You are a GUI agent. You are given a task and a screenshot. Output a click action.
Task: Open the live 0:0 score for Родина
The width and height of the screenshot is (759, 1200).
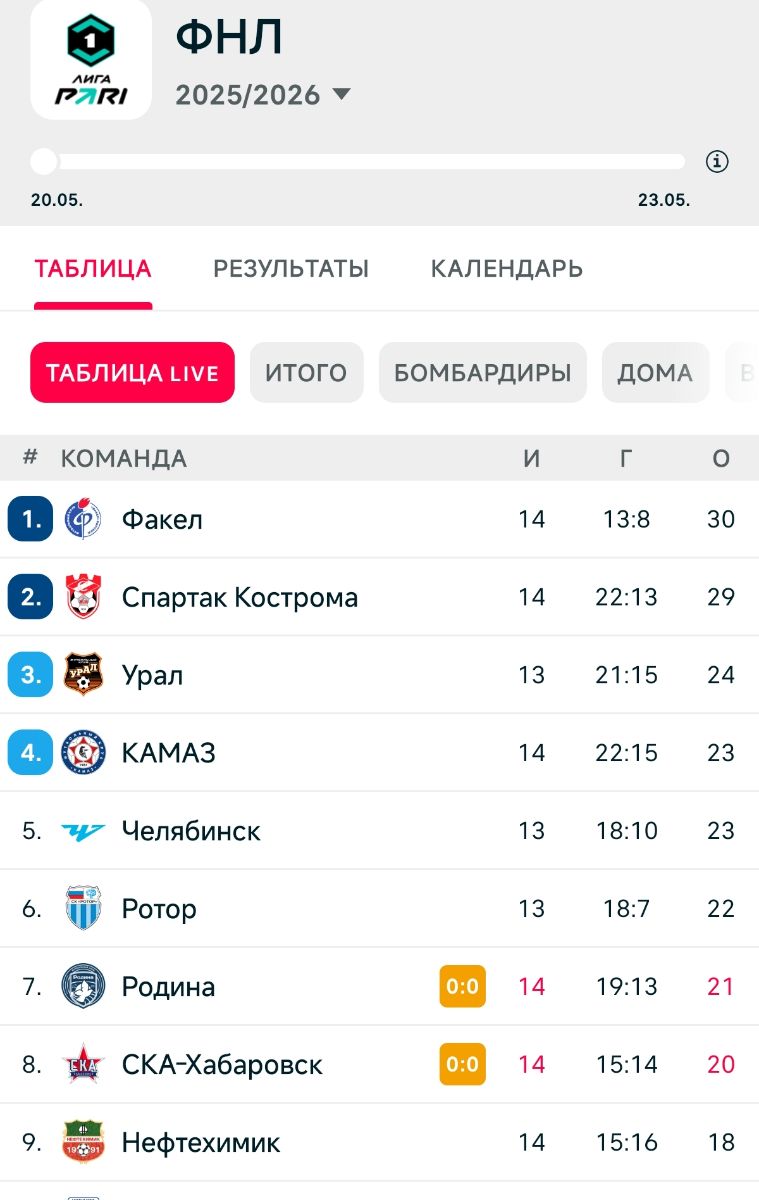tap(462, 987)
